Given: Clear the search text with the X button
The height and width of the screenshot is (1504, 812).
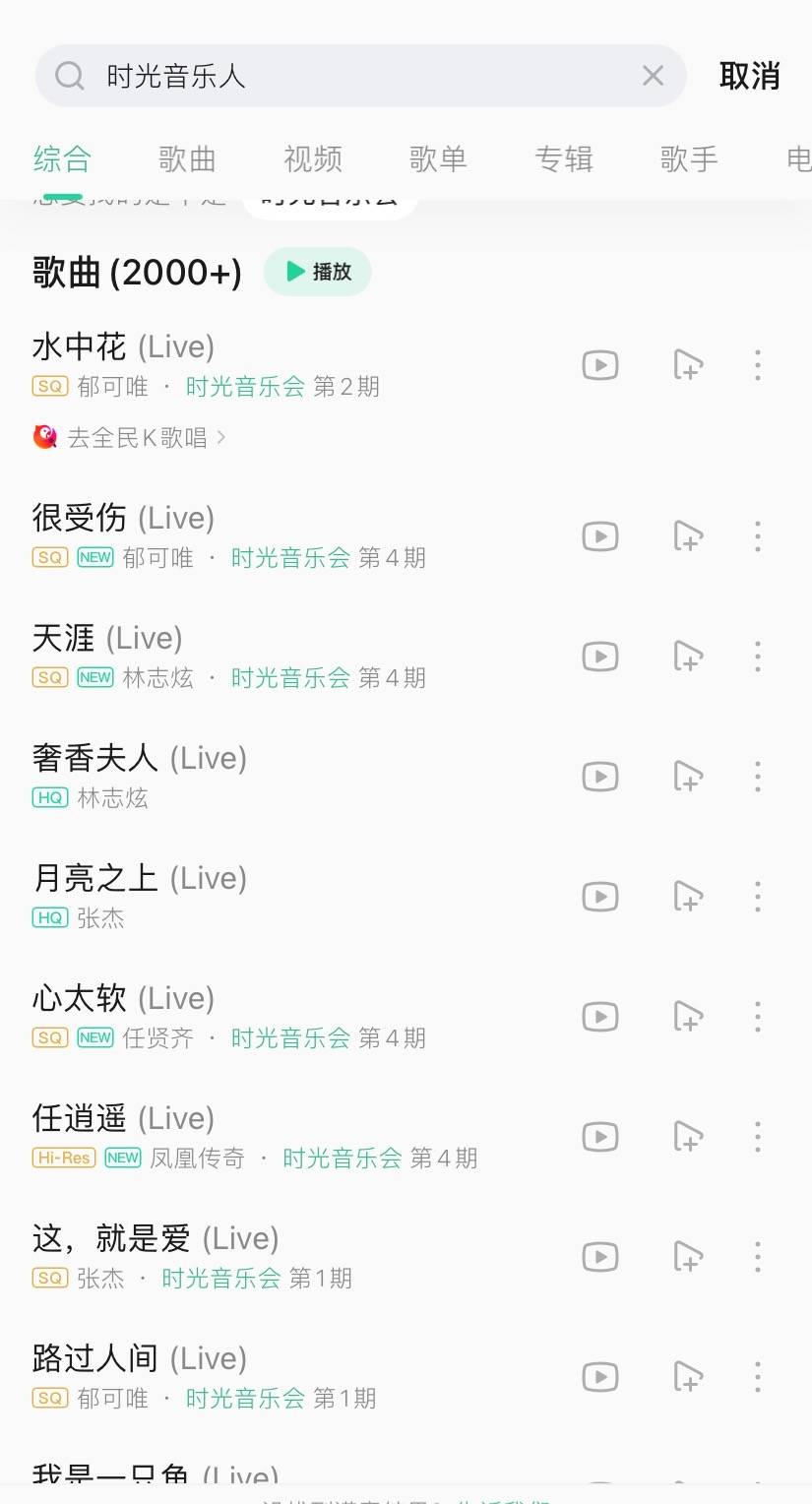Looking at the screenshot, I should pos(652,75).
